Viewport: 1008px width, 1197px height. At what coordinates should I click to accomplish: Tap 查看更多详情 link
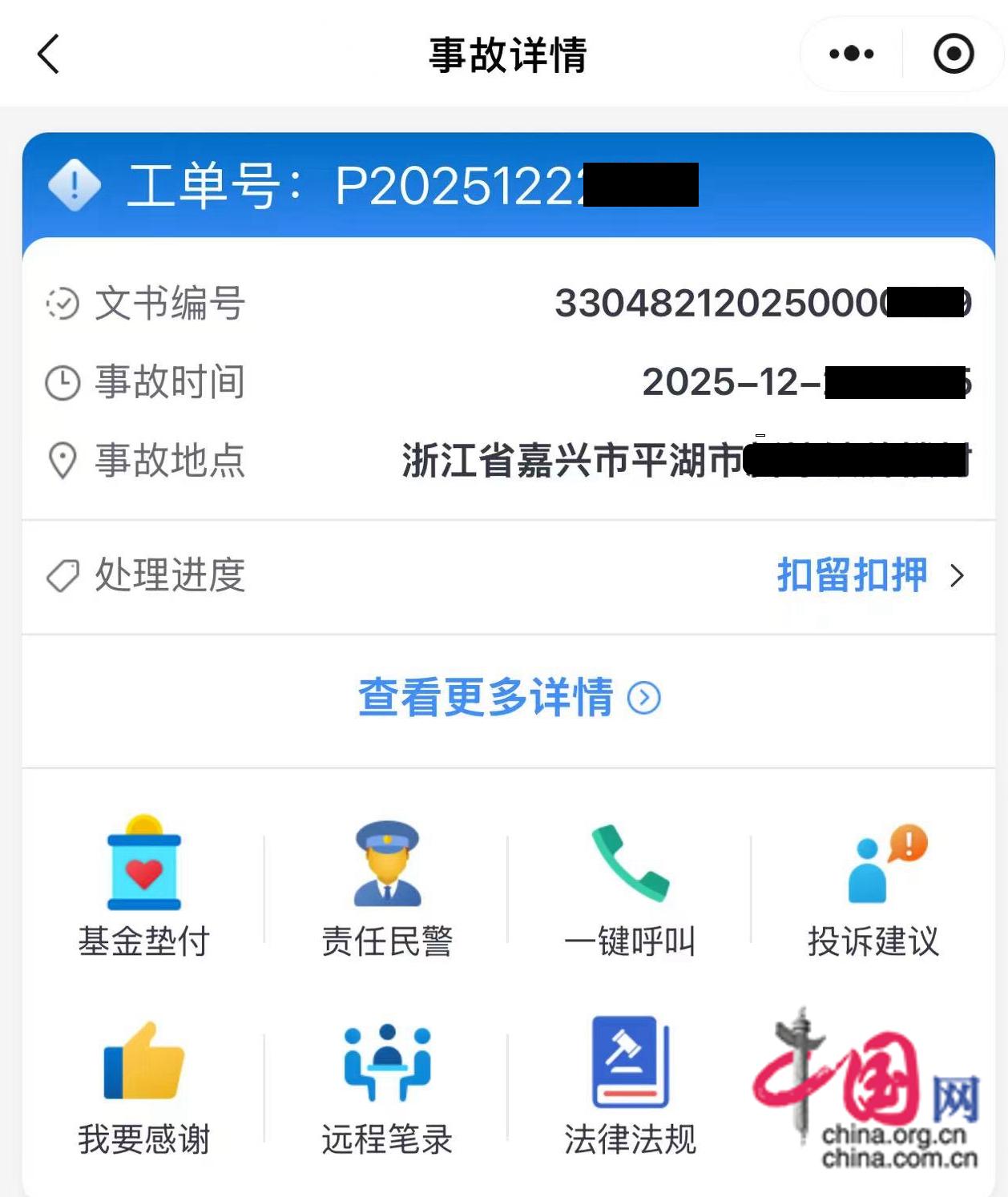pos(508,698)
